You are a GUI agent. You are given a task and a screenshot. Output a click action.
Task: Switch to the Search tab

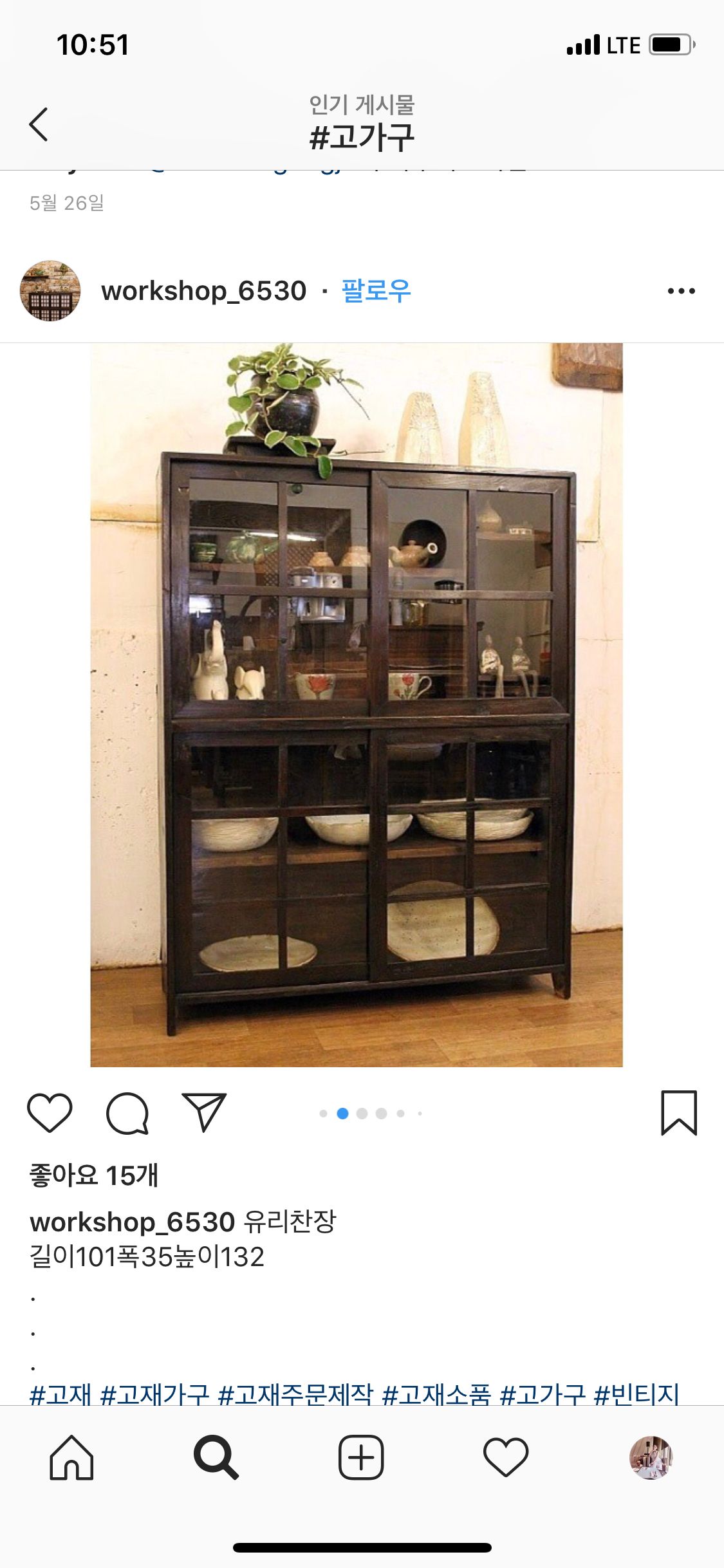(216, 1458)
